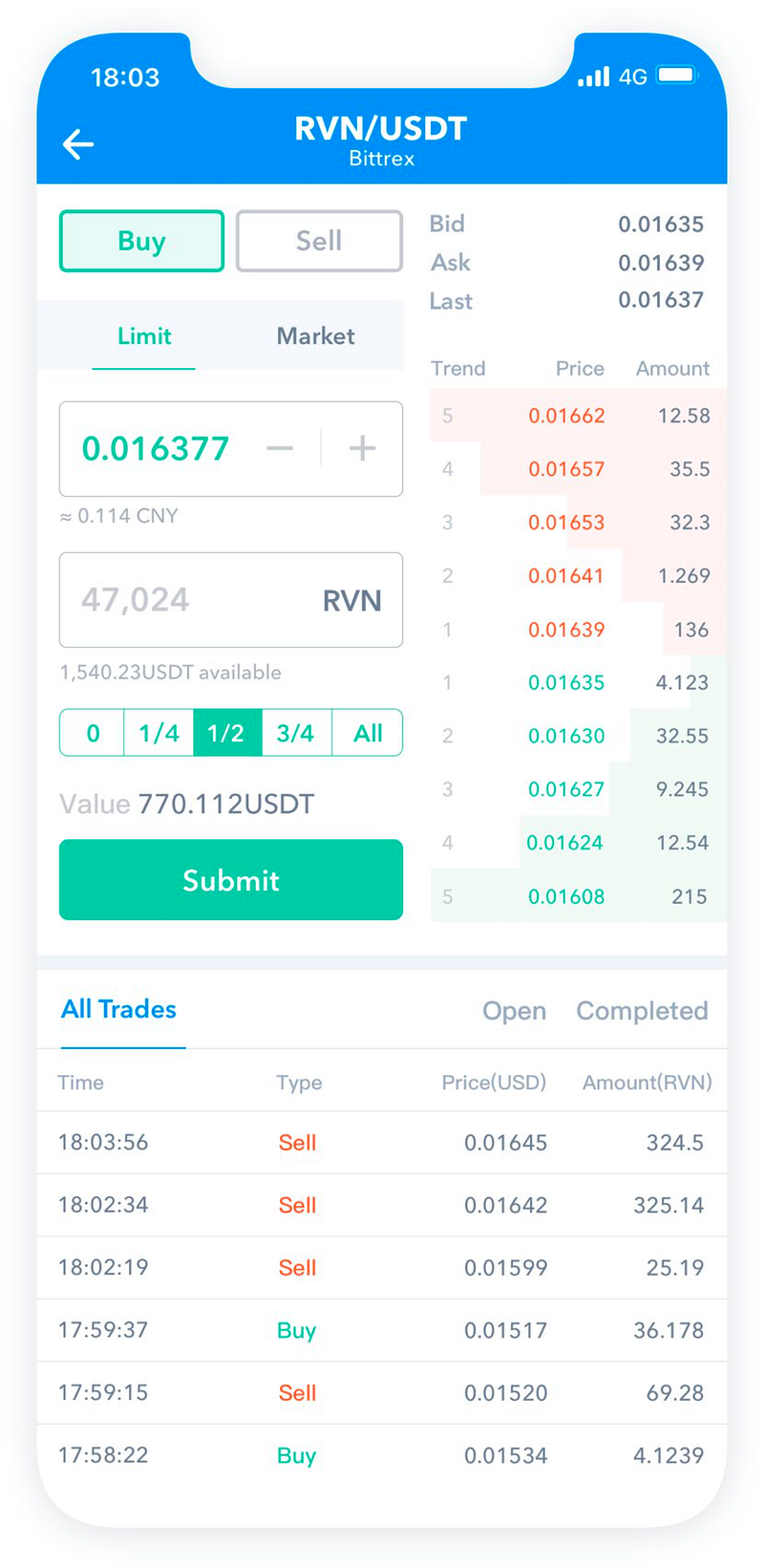The width and height of the screenshot is (764, 1568).
Task: Choose the 1/4 balance option
Action: click(x=159, y=733)
